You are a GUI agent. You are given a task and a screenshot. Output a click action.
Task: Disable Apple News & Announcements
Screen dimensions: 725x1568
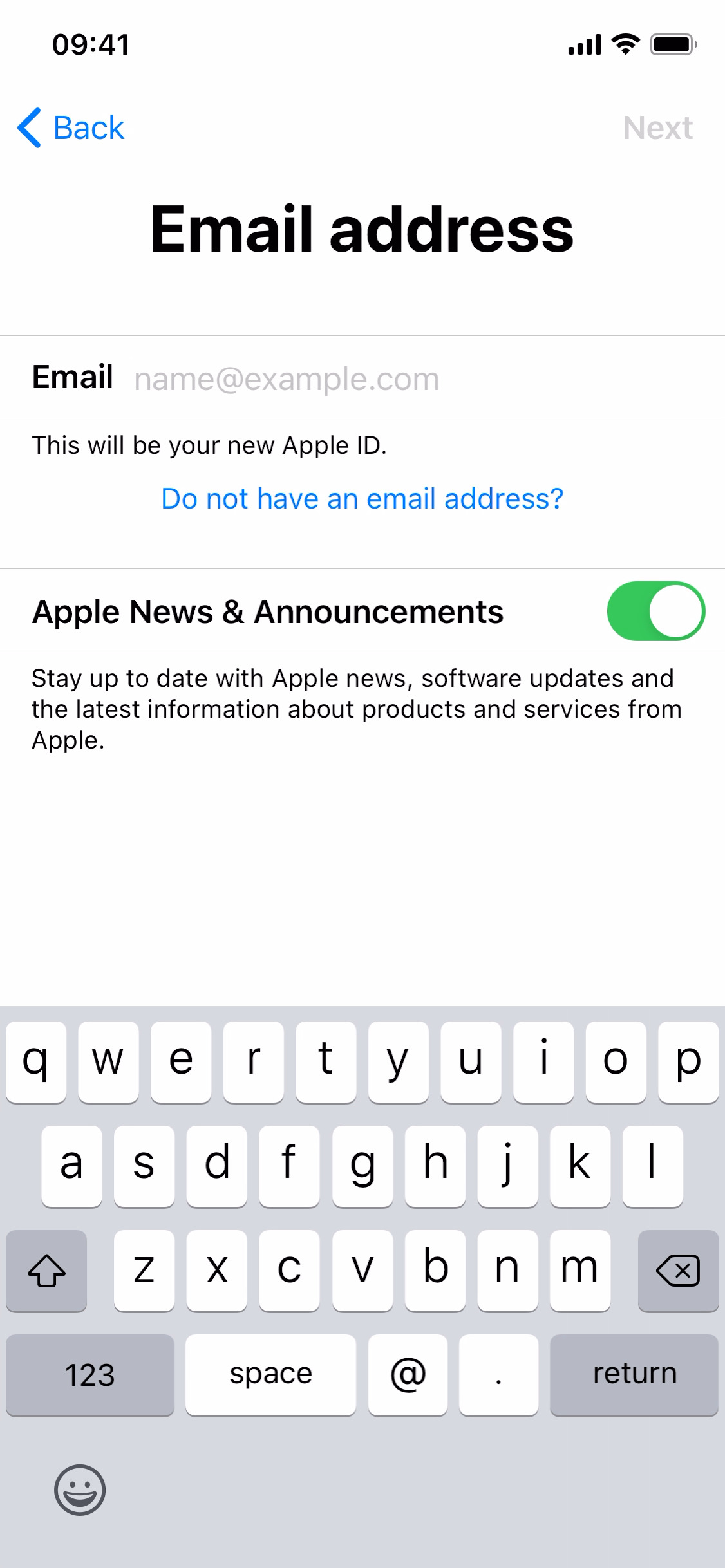coord(655,611)
